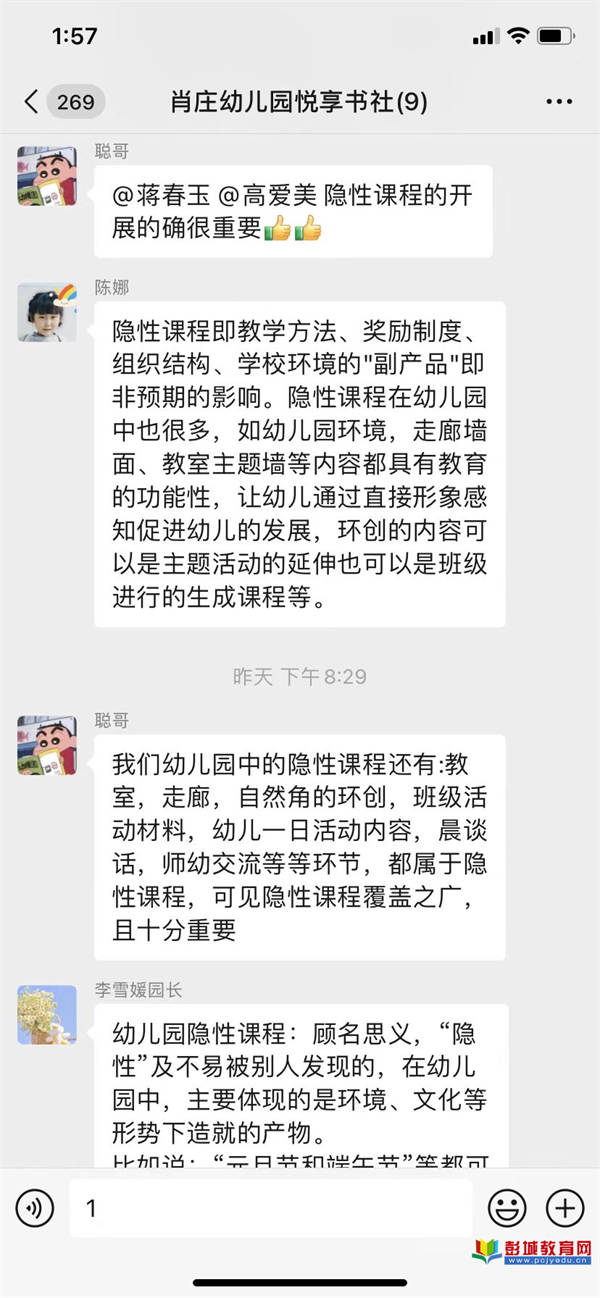View 聪哥's avatar beside the @蒋春玉 message

click(47, 175)
